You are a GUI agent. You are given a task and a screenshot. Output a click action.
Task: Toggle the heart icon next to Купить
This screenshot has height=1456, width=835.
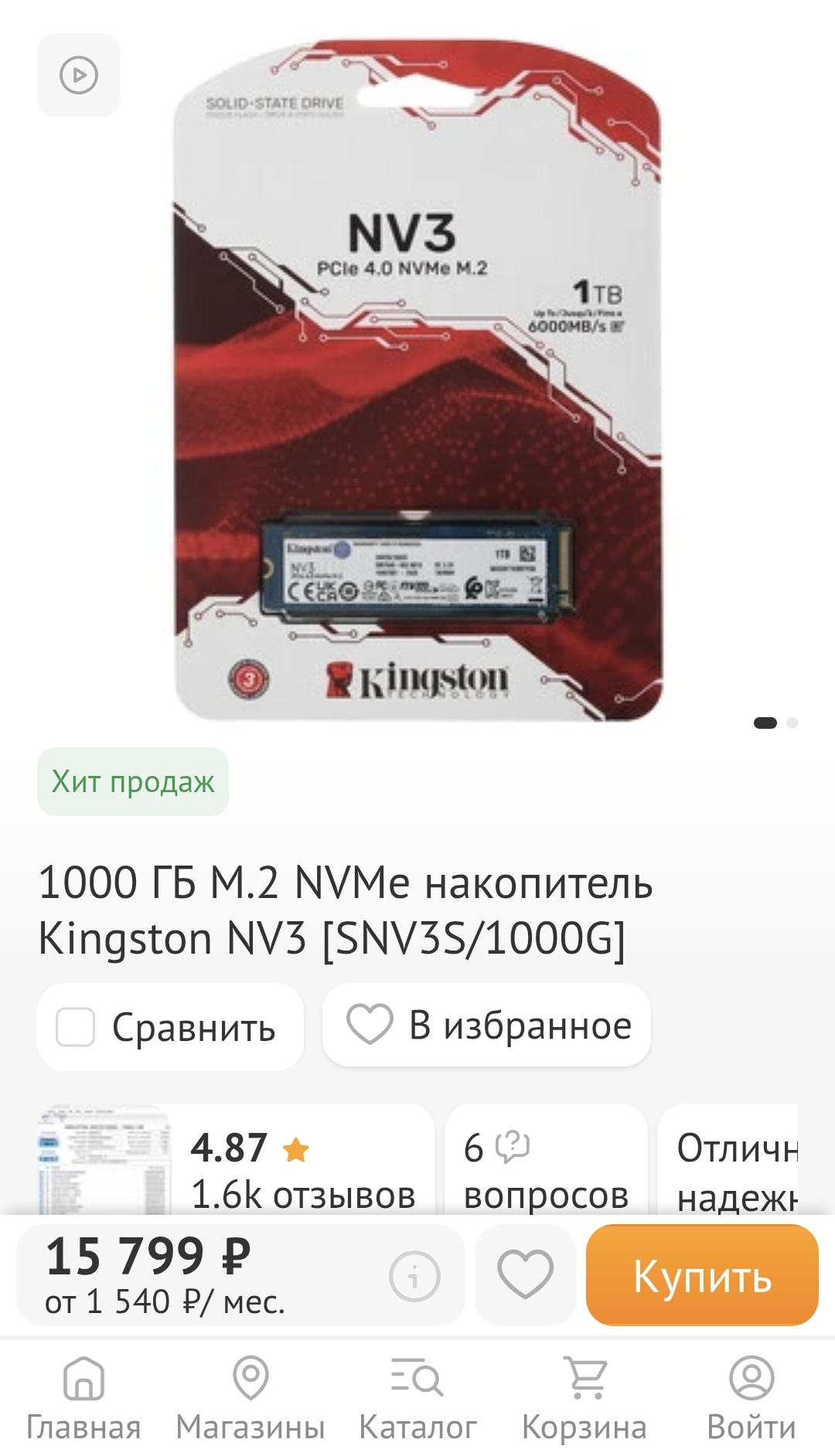coord(525,1274)
